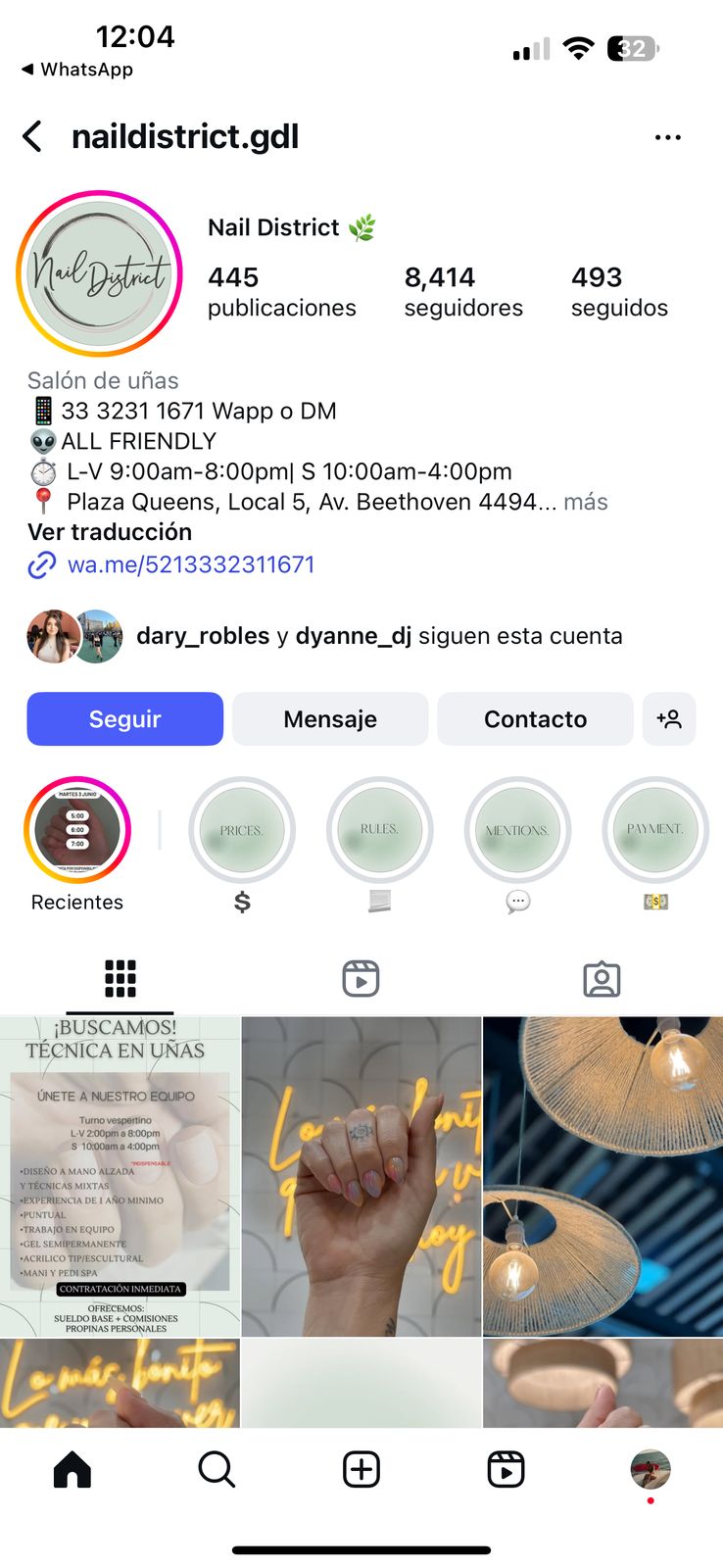Image resolution: width=723 pixels, height=1568 pixels.
Task: Open the PAYMENT highlight
Action: pos(654,831)
